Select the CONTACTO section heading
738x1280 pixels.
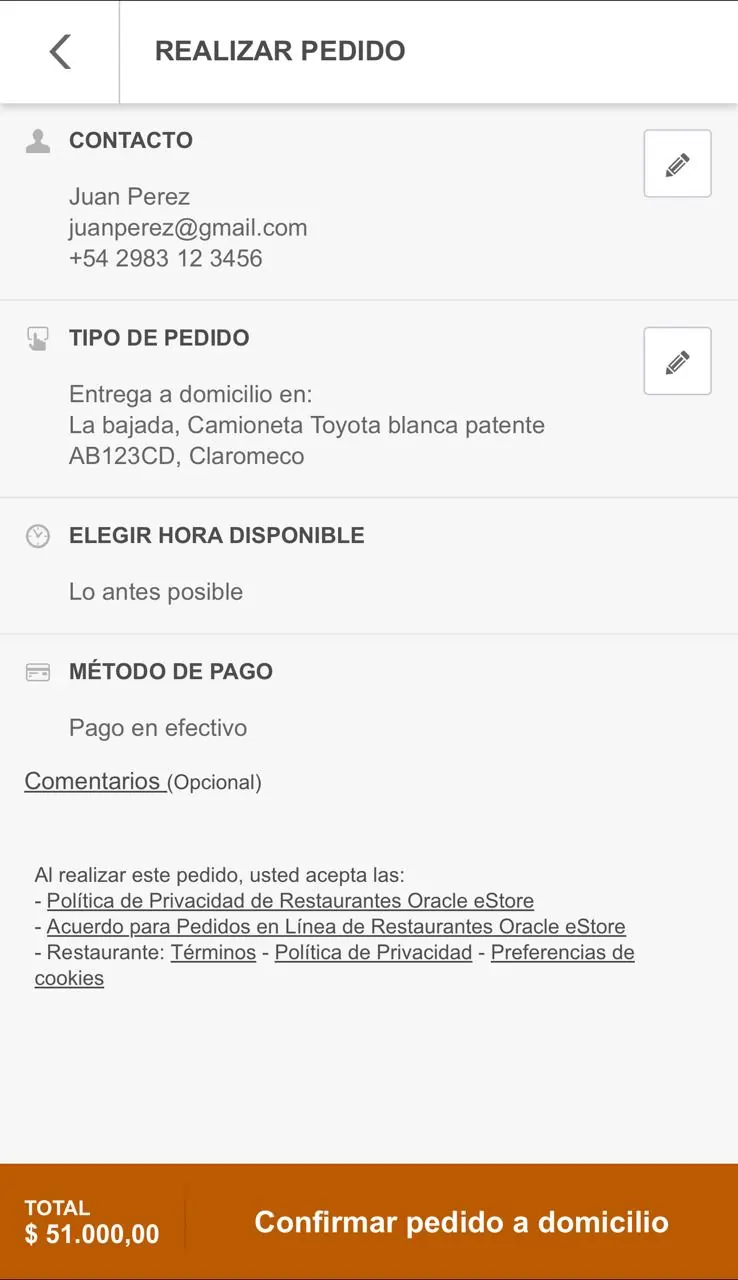point(131,140)
